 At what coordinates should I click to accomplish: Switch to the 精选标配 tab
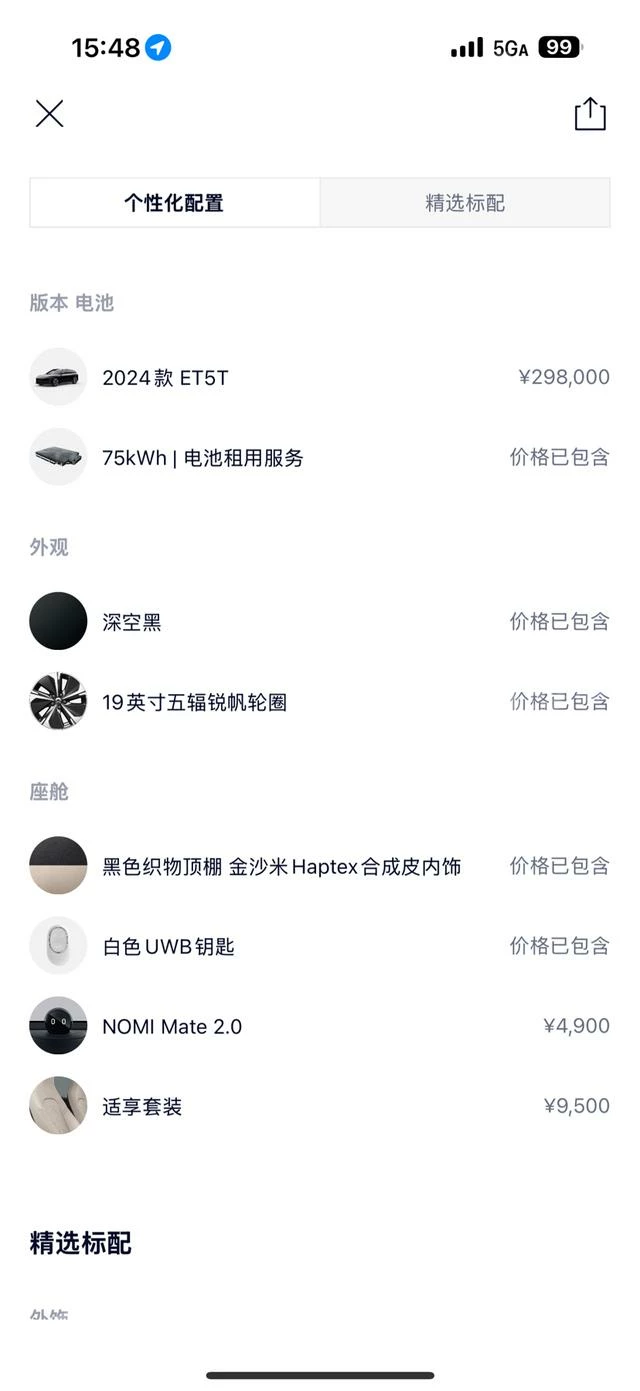[465, 203]
